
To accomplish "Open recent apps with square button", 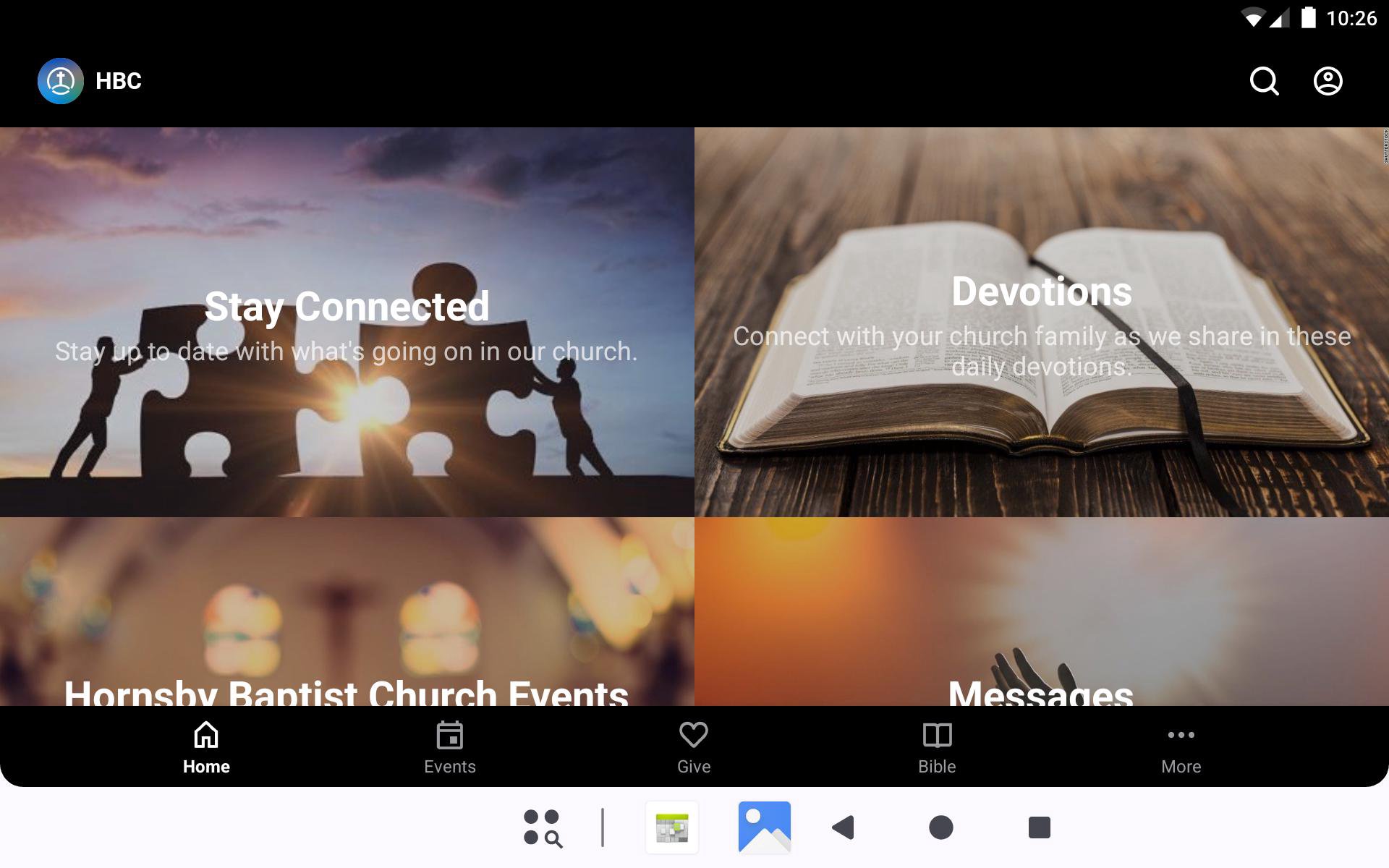I will [x=1039, y=827].
